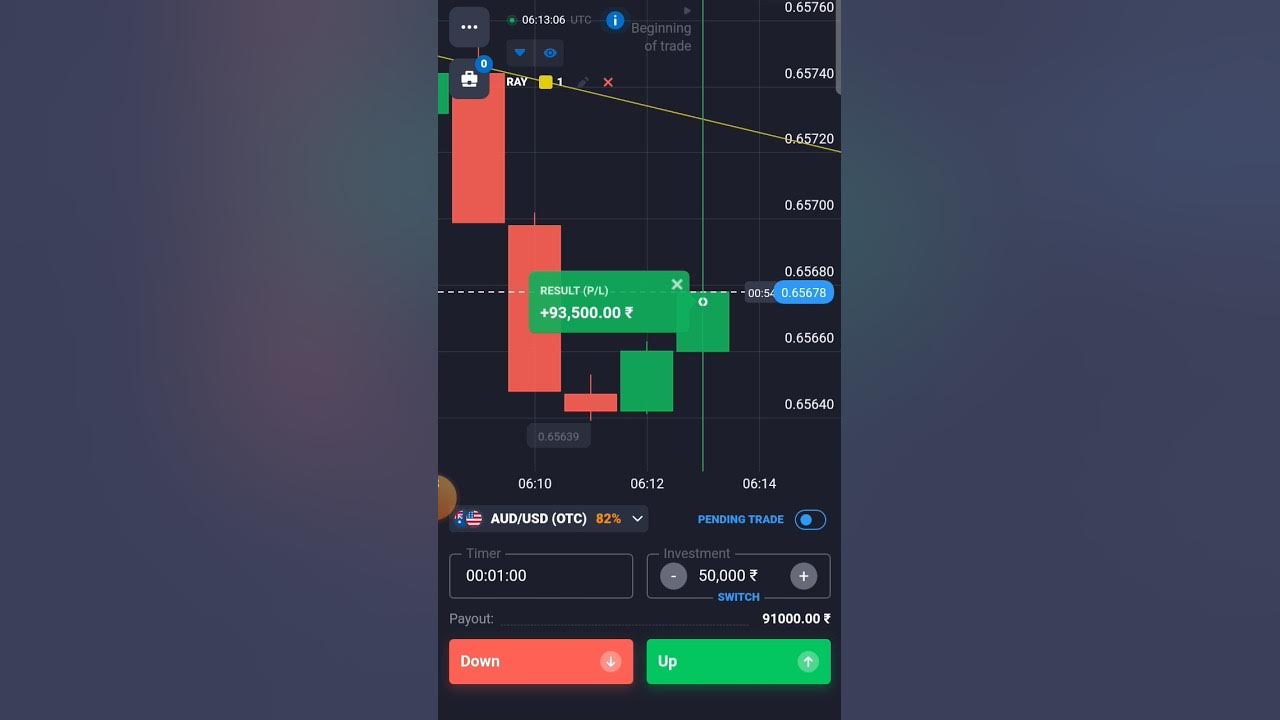Edit the 50,000 ₹ investment amount
Viewport: 1280px width, 720px height.
[x=728, y=576]
